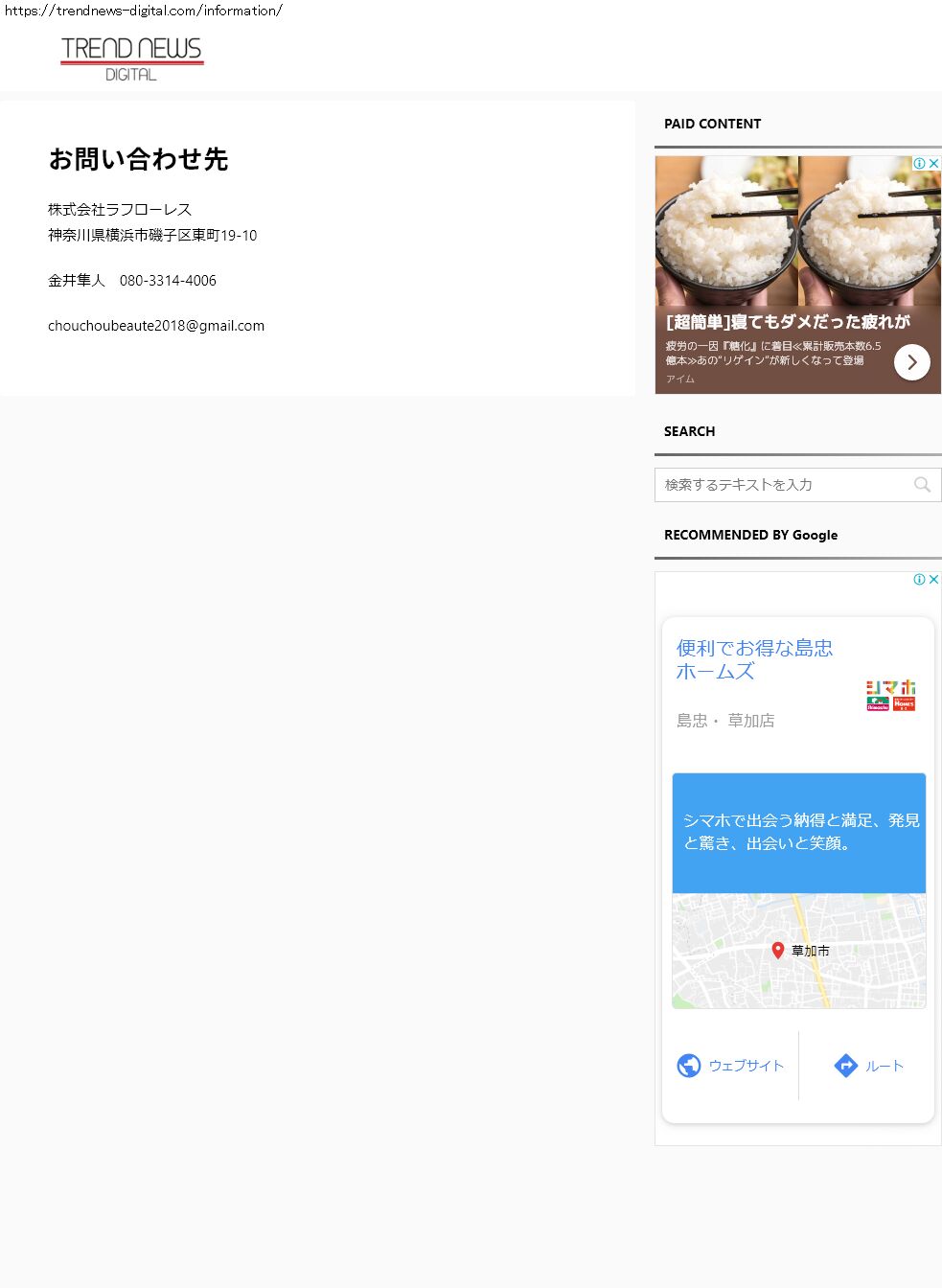Dismiss the 島忠 ホームズ advertisement
The width and height of the screenshot is (942, 1288).
pos(933,580)
